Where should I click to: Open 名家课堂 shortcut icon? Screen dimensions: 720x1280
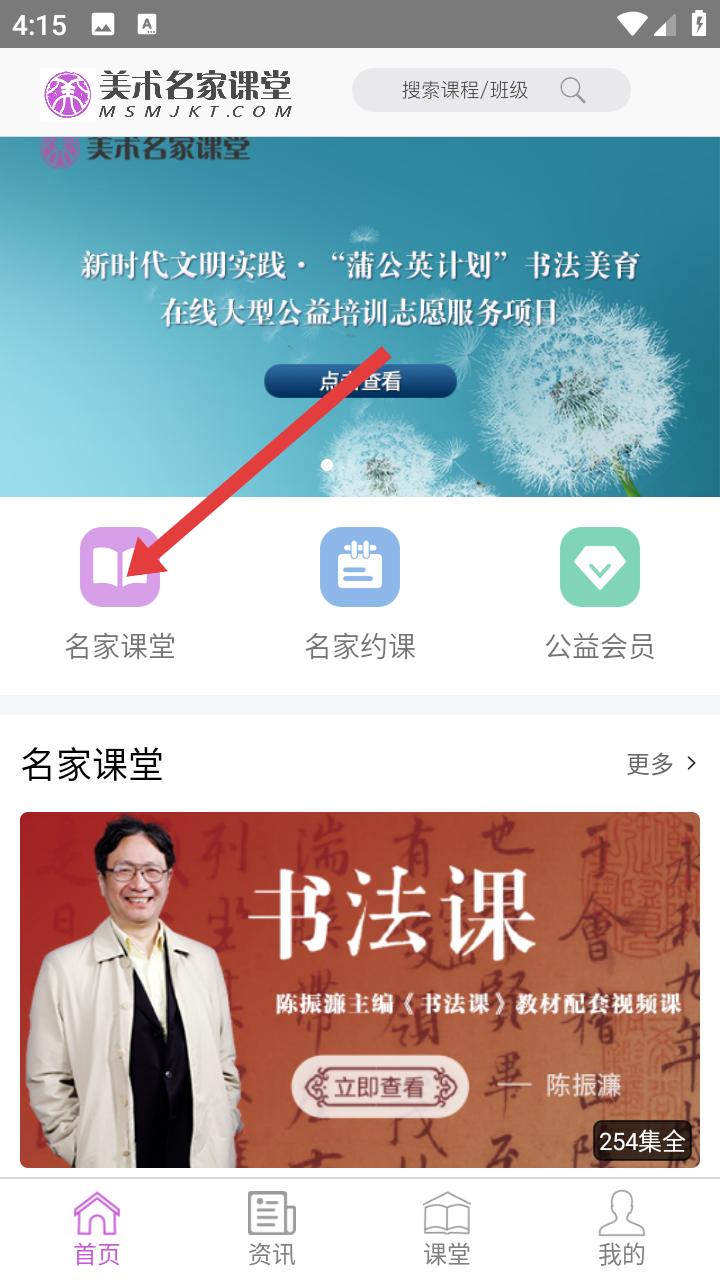point(120,567)
